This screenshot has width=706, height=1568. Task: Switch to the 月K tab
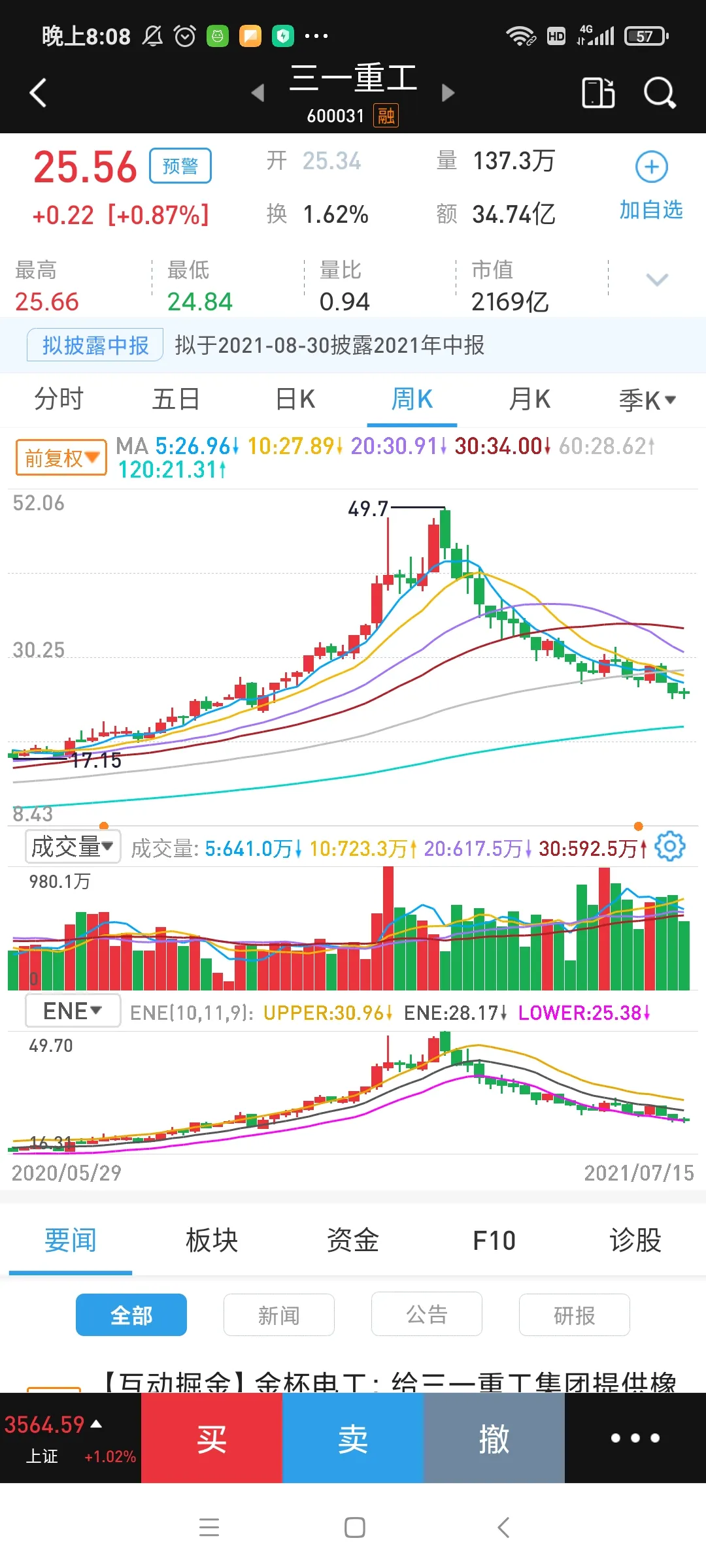pos(530,399)
